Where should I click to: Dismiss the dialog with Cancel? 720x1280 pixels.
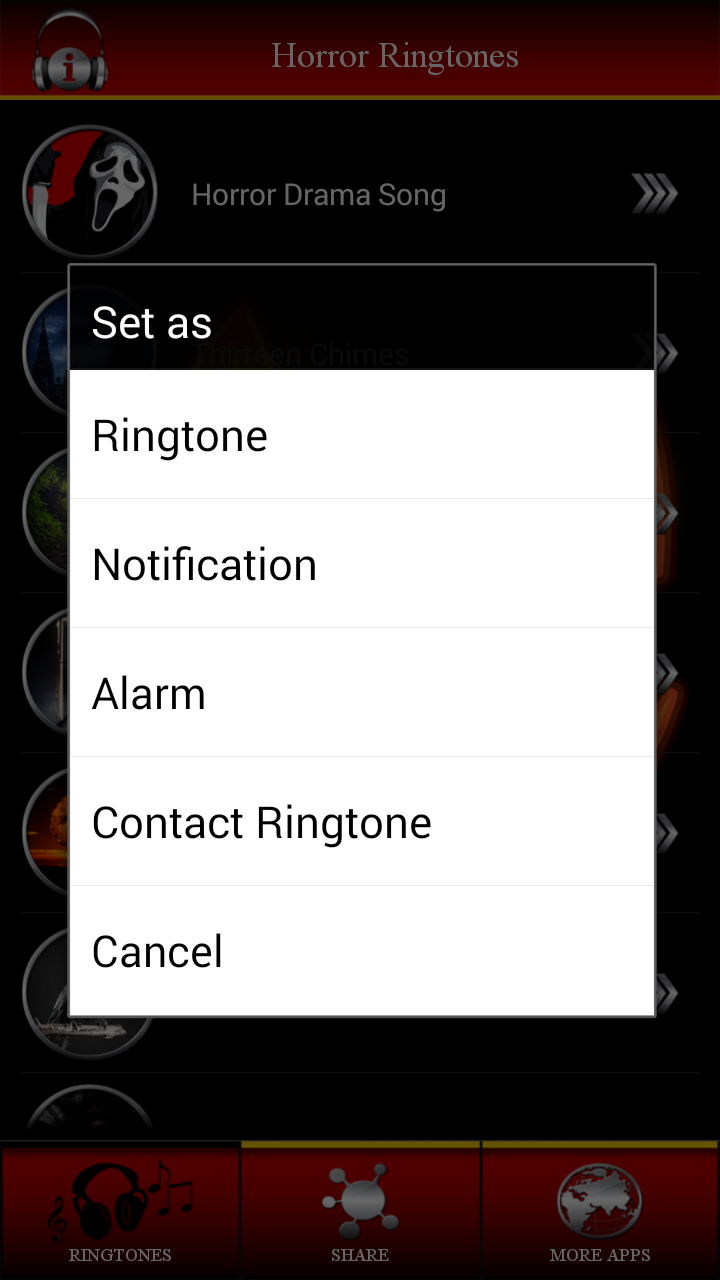pos(157,951)
